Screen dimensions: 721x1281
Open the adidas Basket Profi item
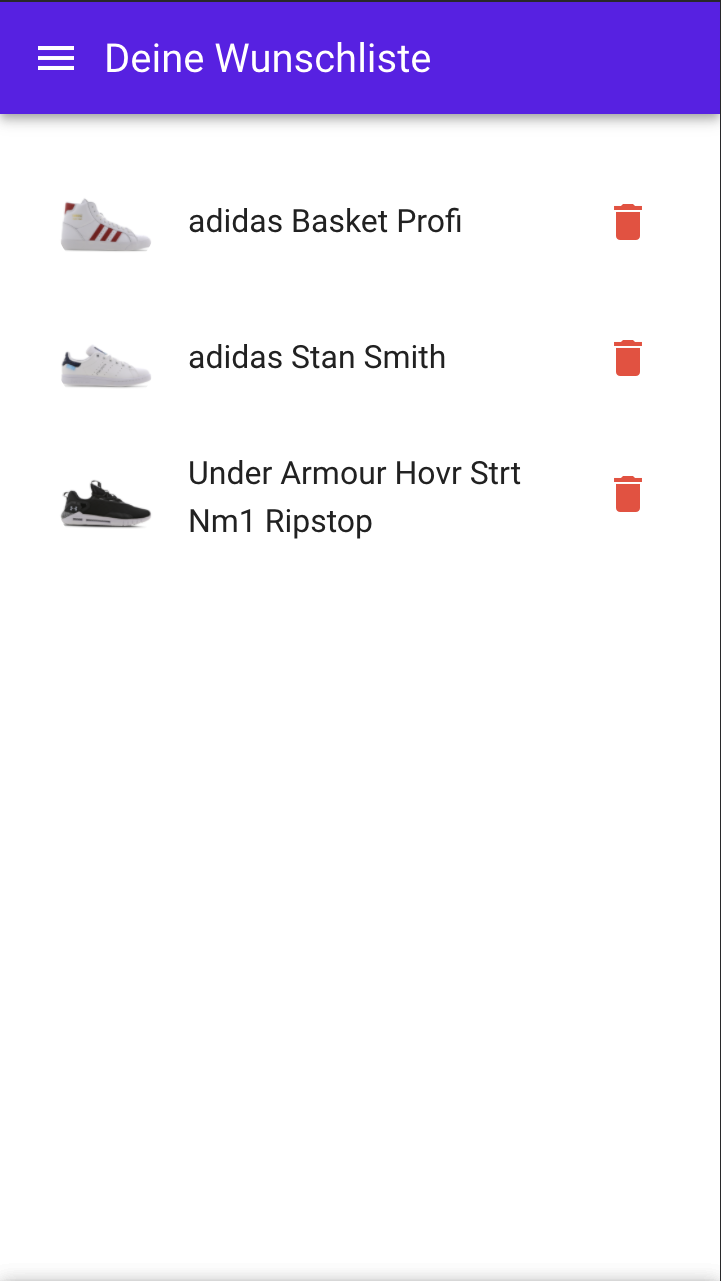324,221
